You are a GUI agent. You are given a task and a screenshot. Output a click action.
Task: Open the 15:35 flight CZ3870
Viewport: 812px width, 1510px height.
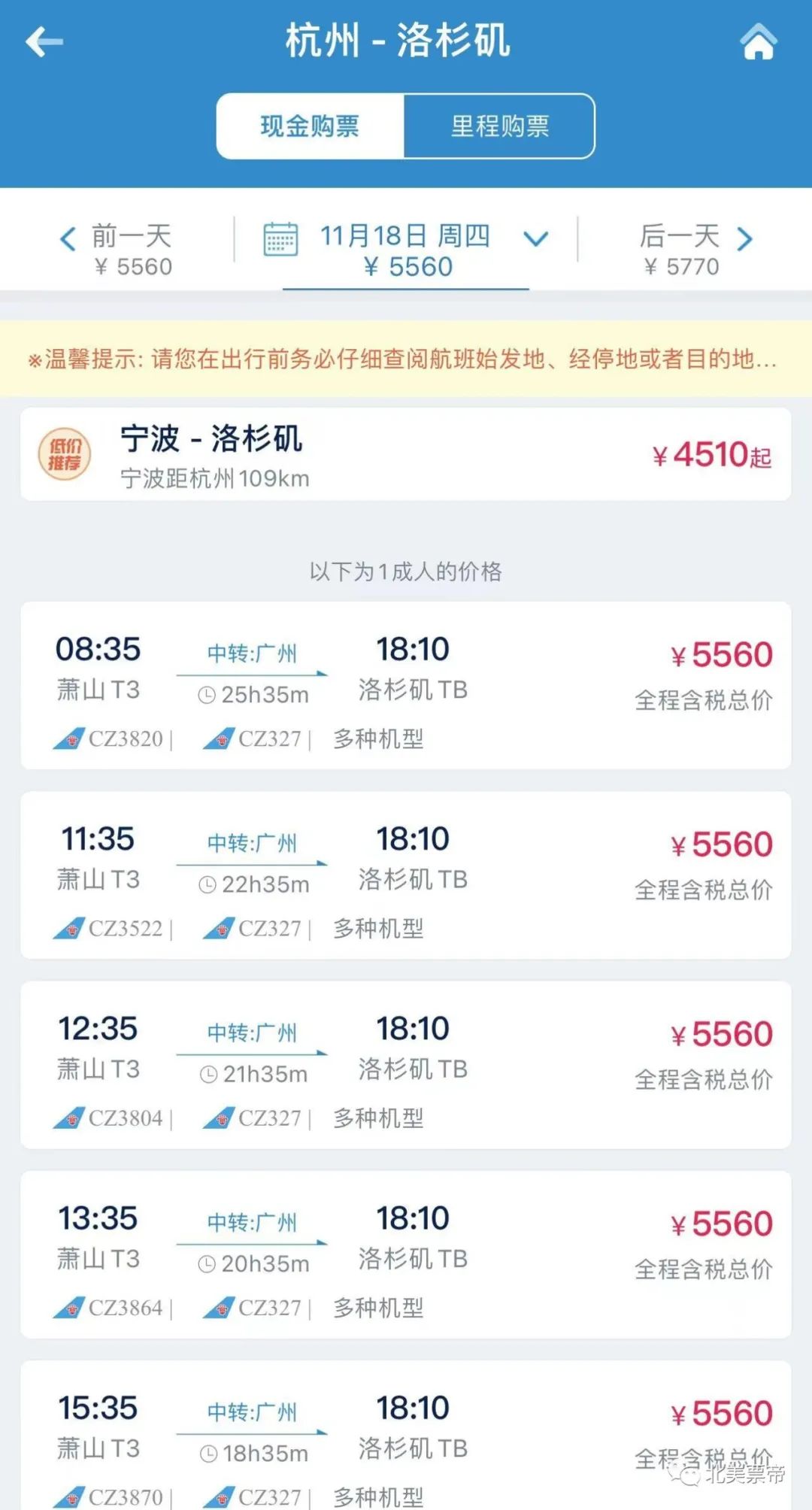pos(406,1436)
